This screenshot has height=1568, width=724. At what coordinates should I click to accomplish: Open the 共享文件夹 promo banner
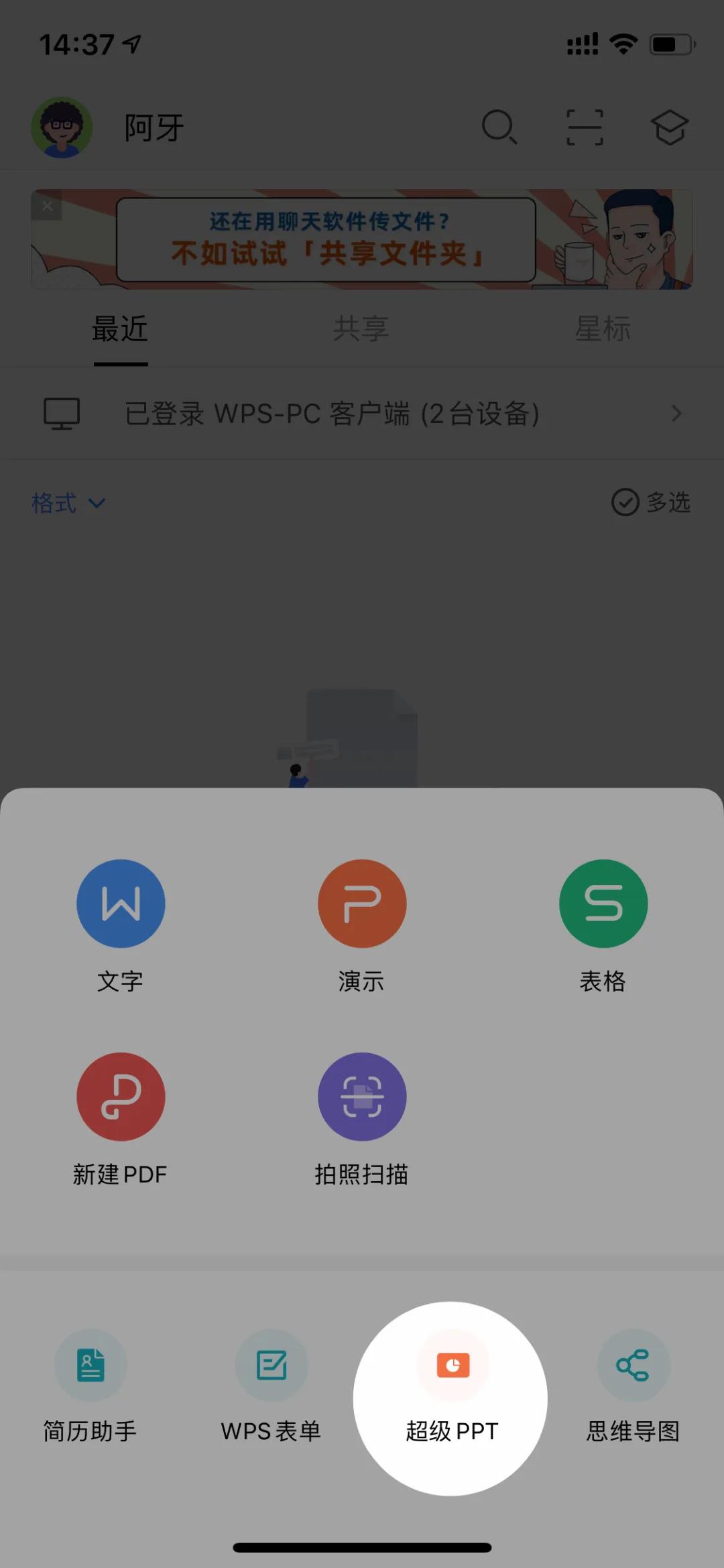pyautogui.click(x=362, y=240)
